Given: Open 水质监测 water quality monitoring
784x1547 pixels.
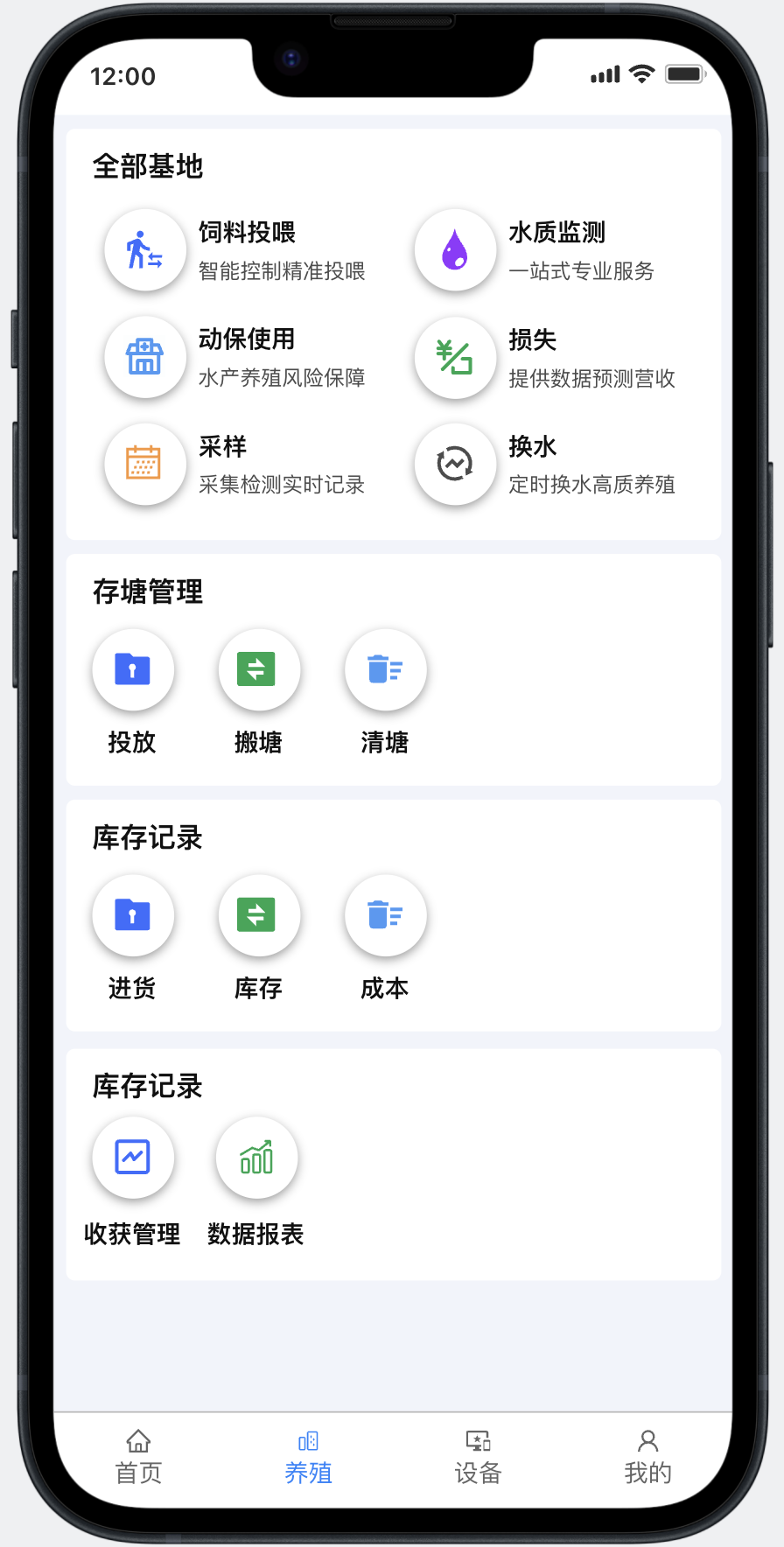Looking at the screenshot, I should (x=455, y=250).
